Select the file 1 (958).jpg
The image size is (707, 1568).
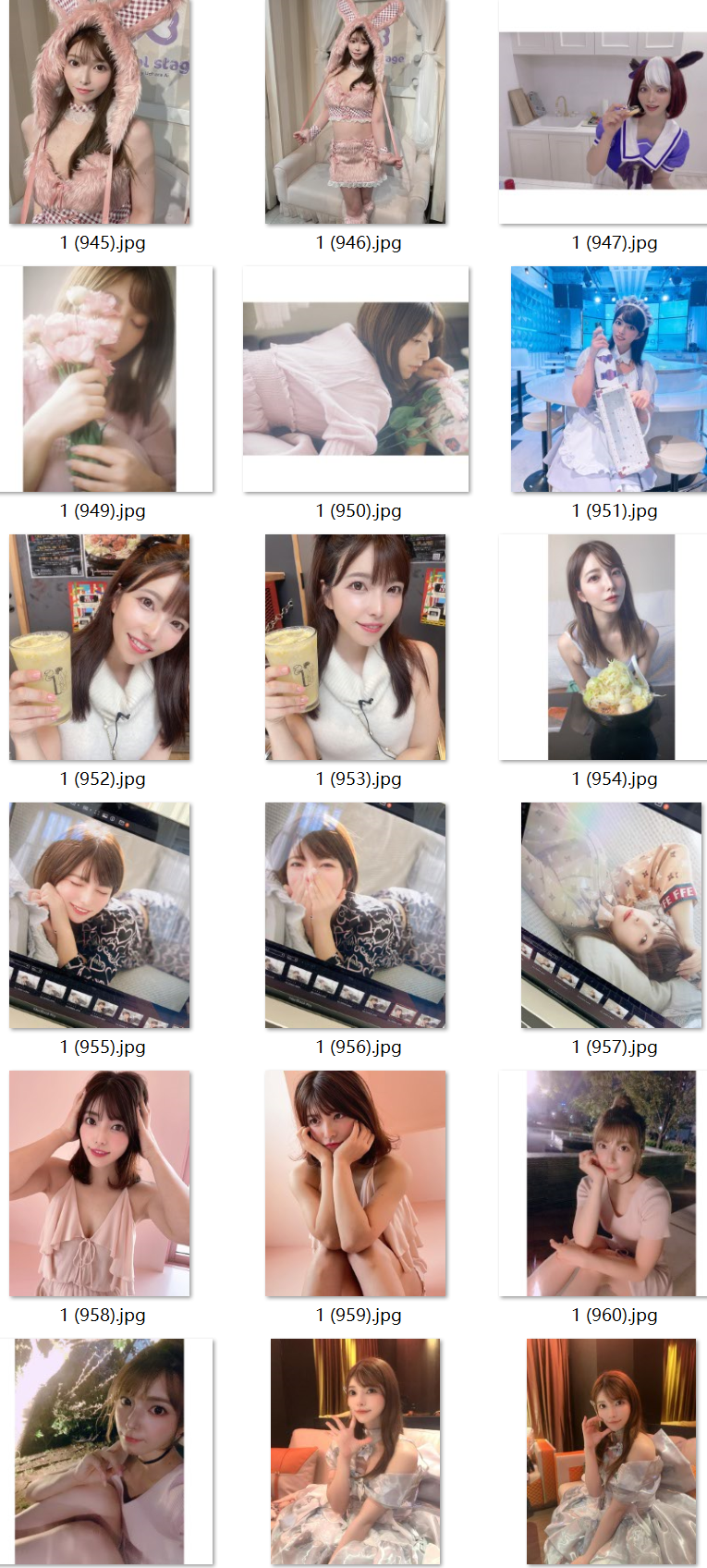100,1183
